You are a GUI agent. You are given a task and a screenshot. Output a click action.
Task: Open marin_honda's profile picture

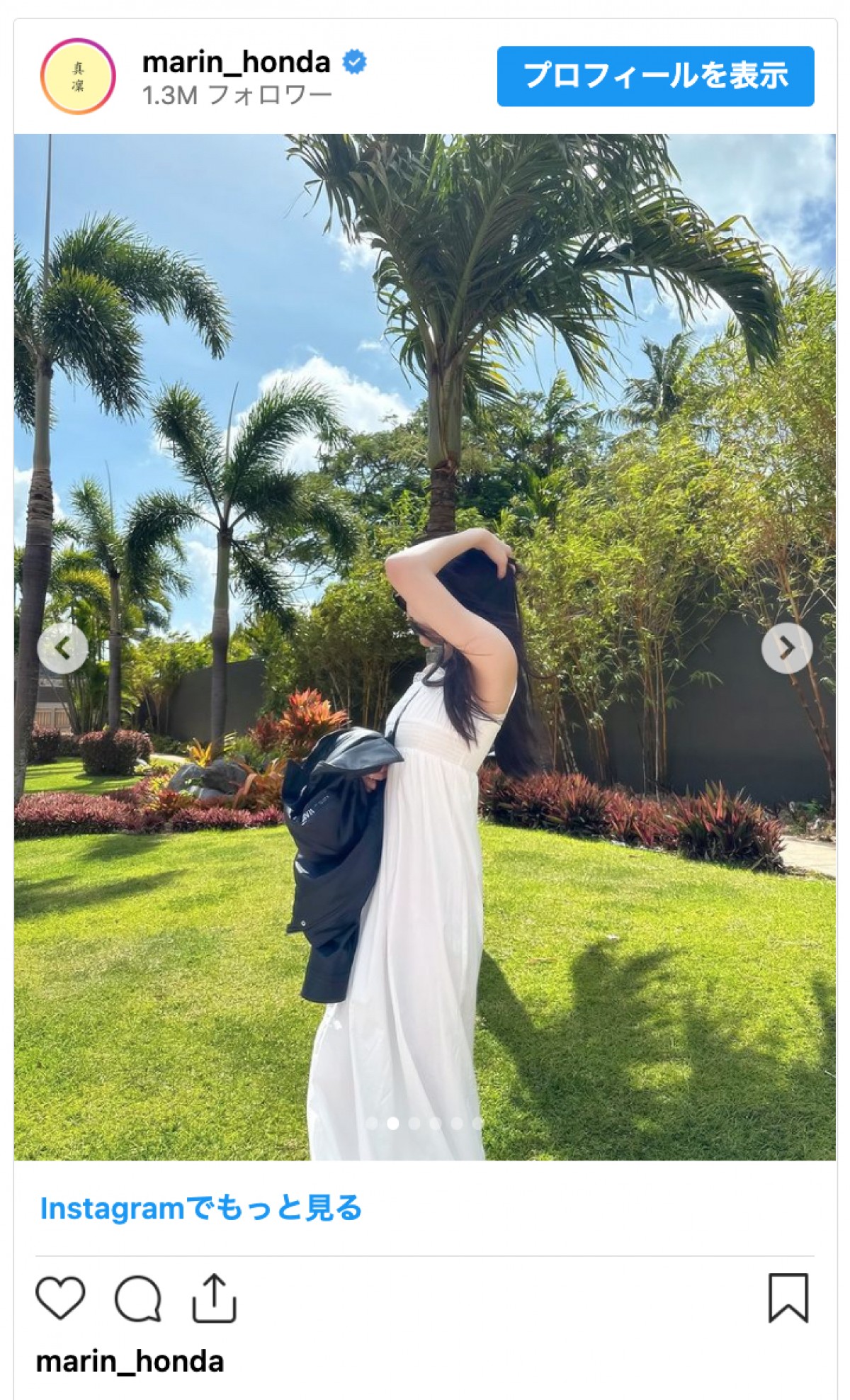(78, 77)
